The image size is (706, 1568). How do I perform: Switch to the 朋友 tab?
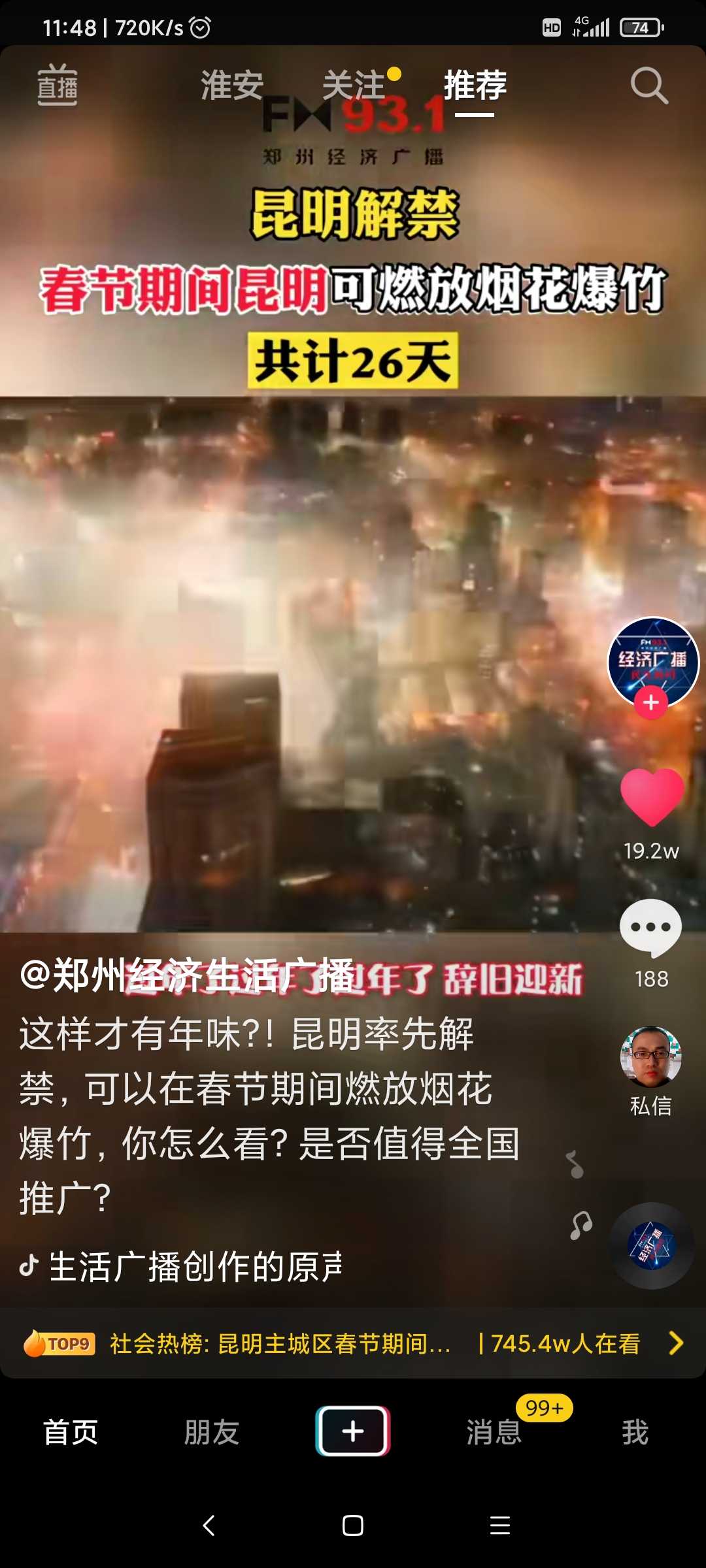(x=212, y=1432)
